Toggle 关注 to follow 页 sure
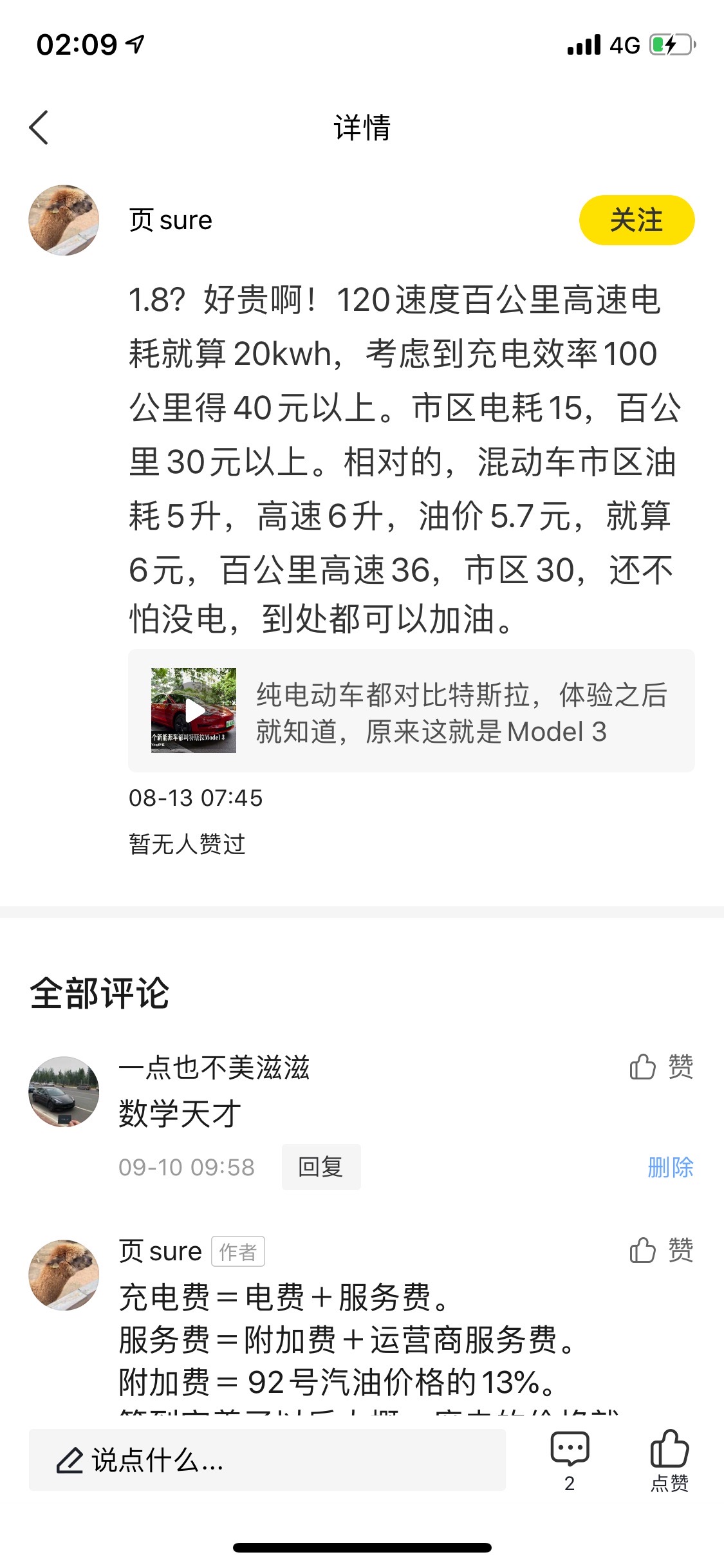This screenshot has width=724, height=1568. tap(636, 219)
